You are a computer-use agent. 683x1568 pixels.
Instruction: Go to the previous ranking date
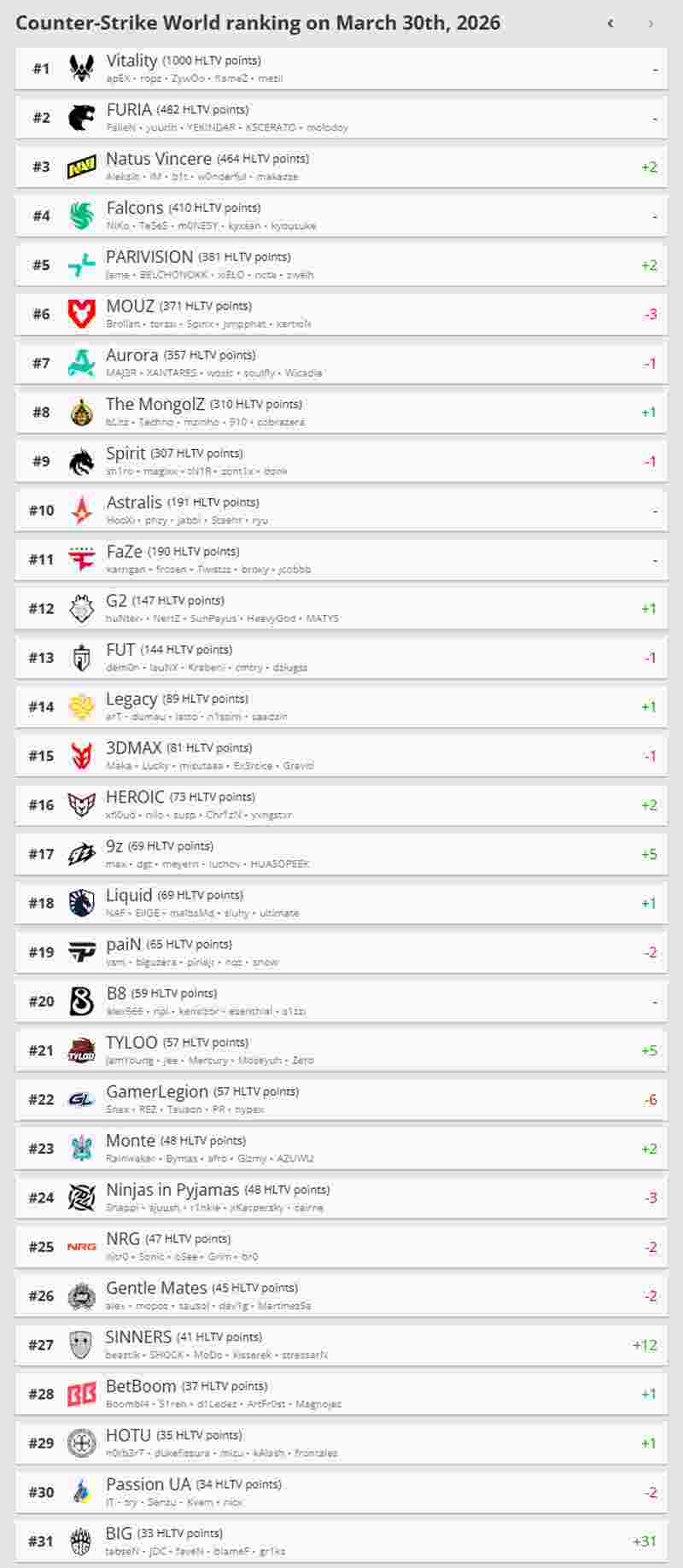click(610, 23)
